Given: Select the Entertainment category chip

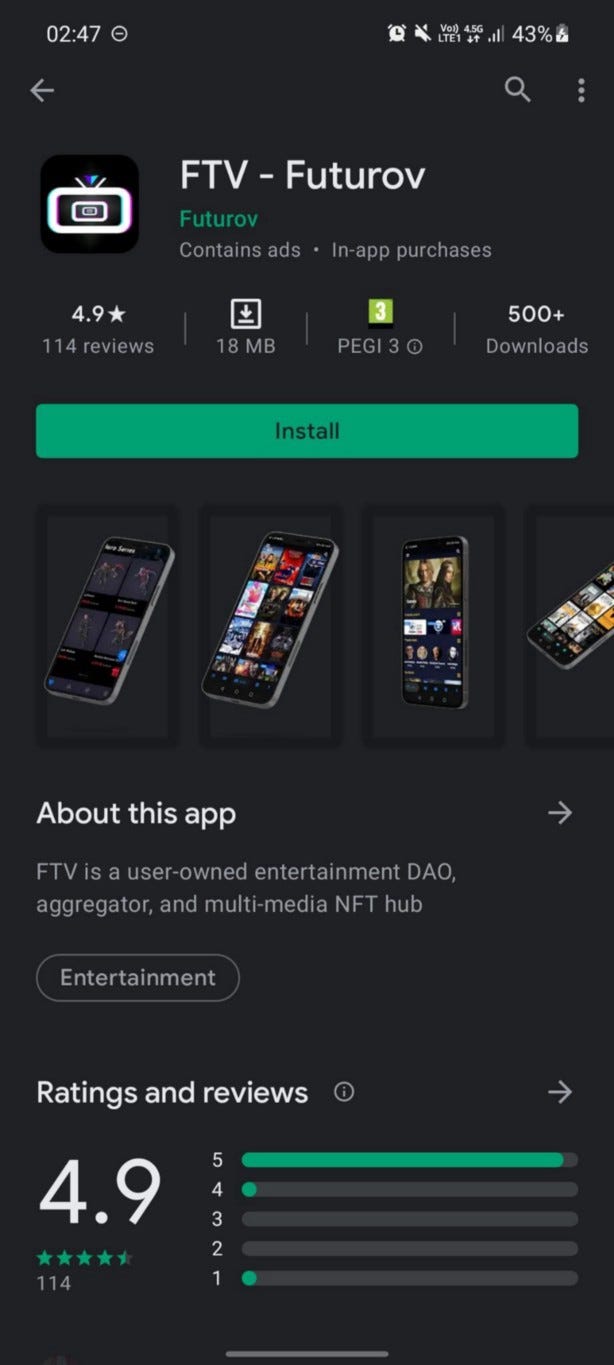Looking at the screenshot, I should (138, 977).
